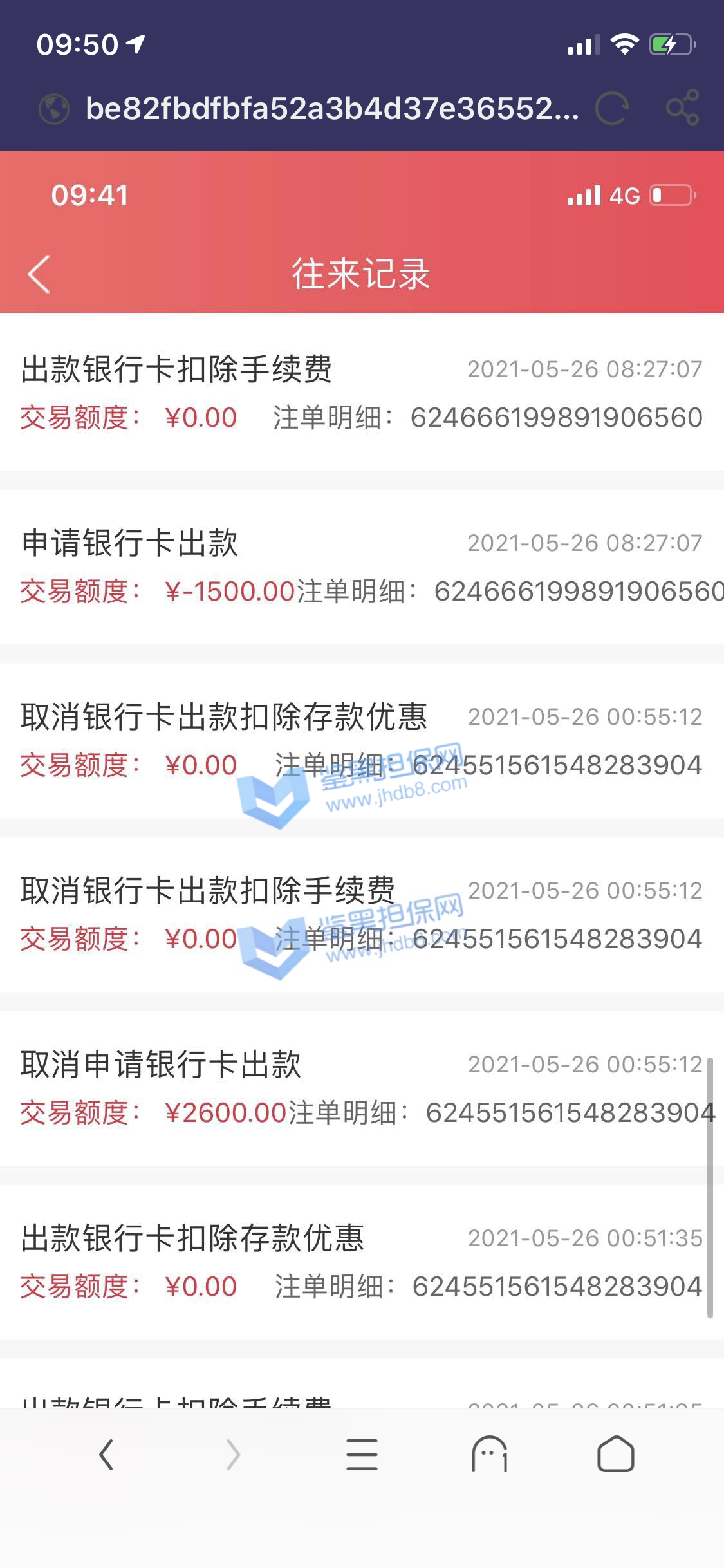Share this page
Viewport: 724px width, 1568px height.
pos(682,107)
